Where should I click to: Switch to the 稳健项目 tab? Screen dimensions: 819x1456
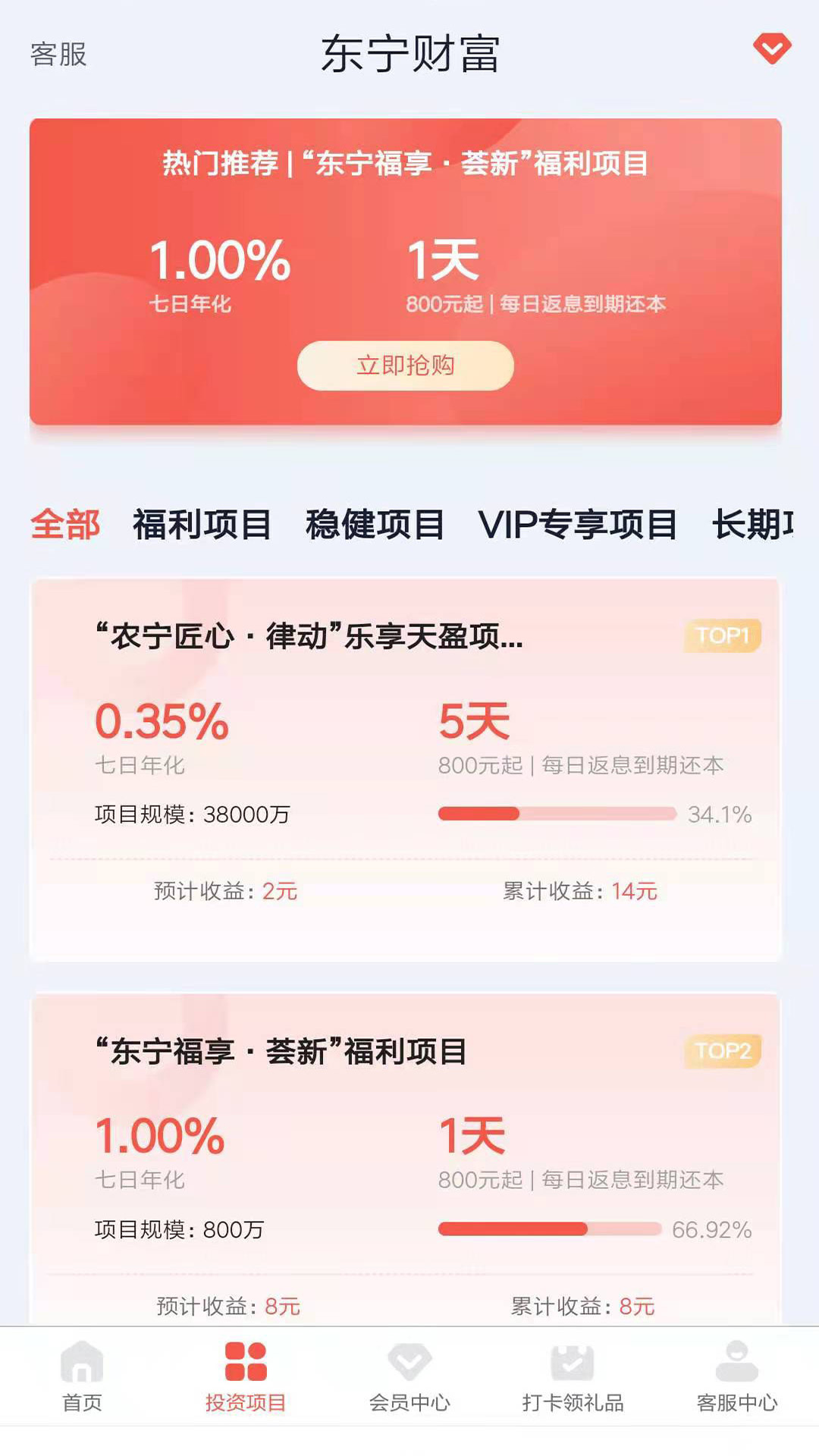point(375,525)
